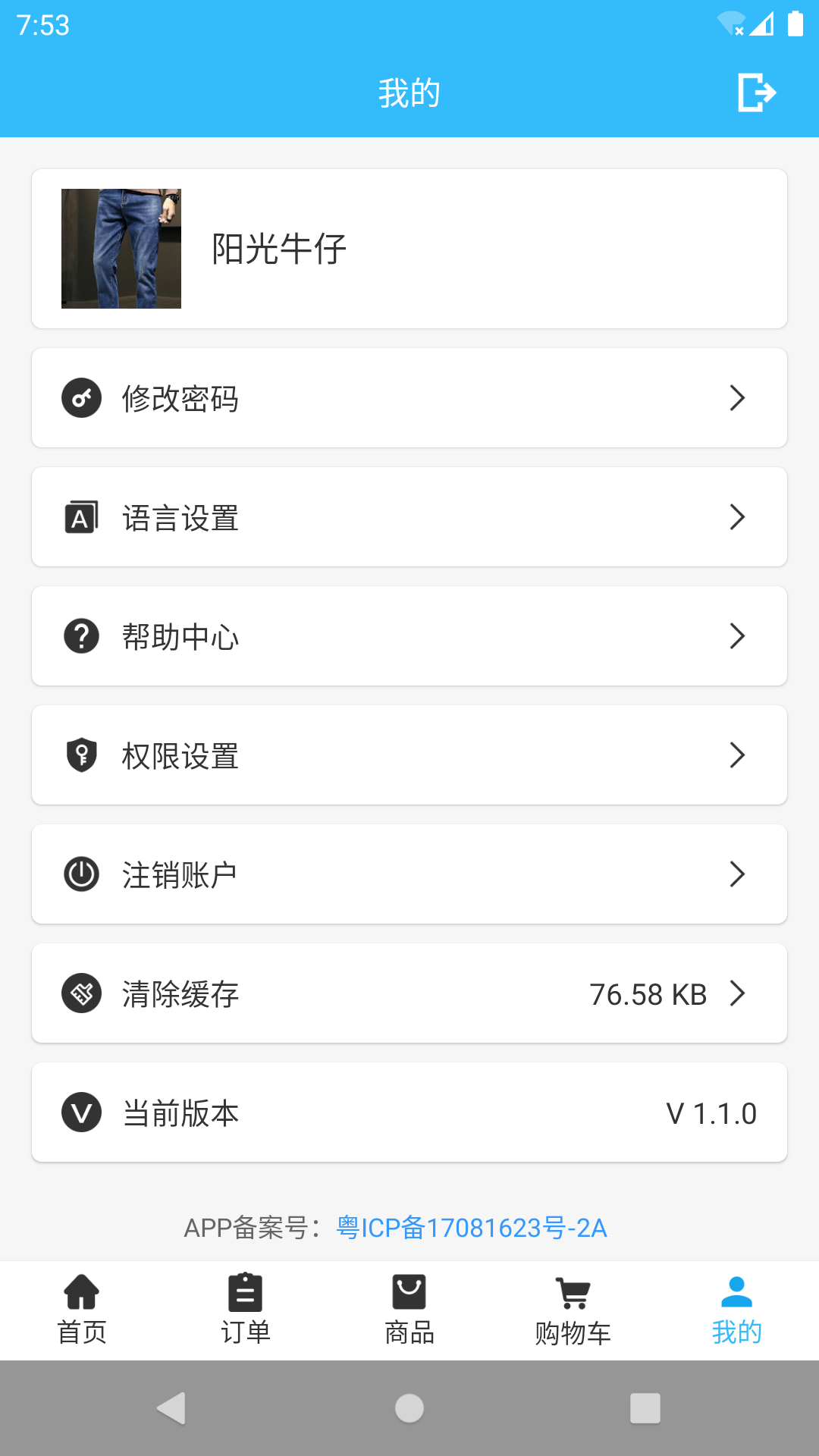Tap the shield icon beside 权限设置
This screenshot has height=1456, width=819.
[81, 755]
